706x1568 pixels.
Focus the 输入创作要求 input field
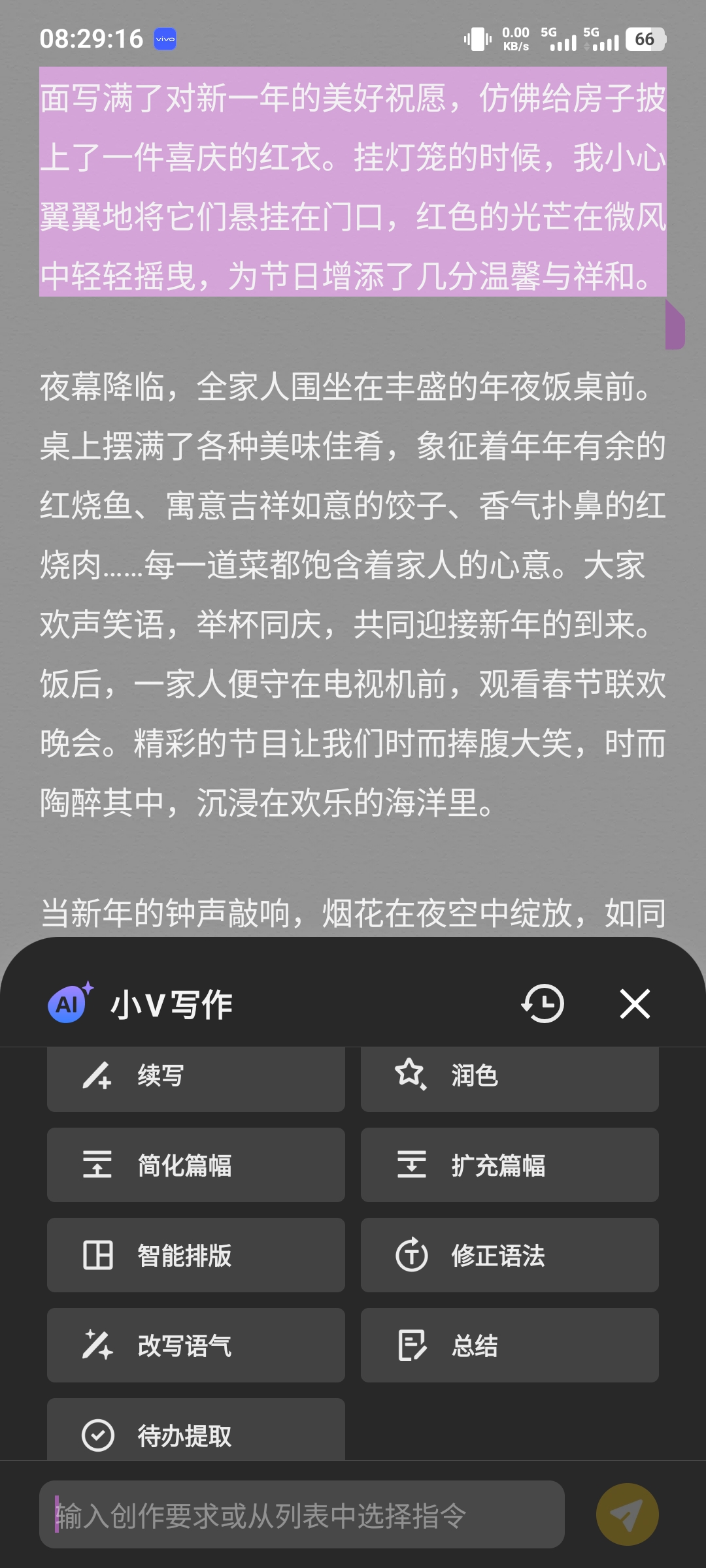301,1515
